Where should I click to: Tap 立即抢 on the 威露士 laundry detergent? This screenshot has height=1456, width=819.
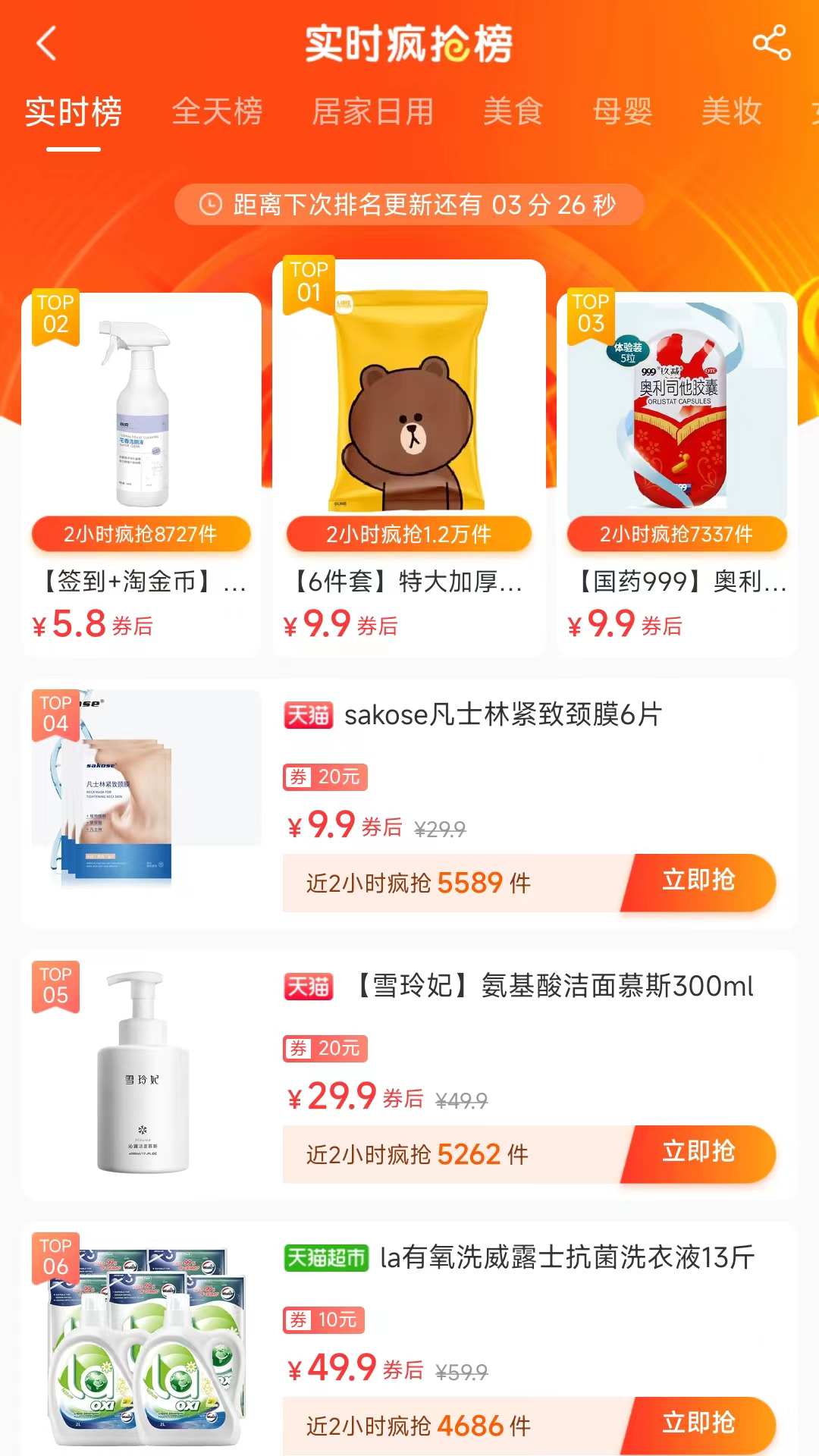[698, 1422]
